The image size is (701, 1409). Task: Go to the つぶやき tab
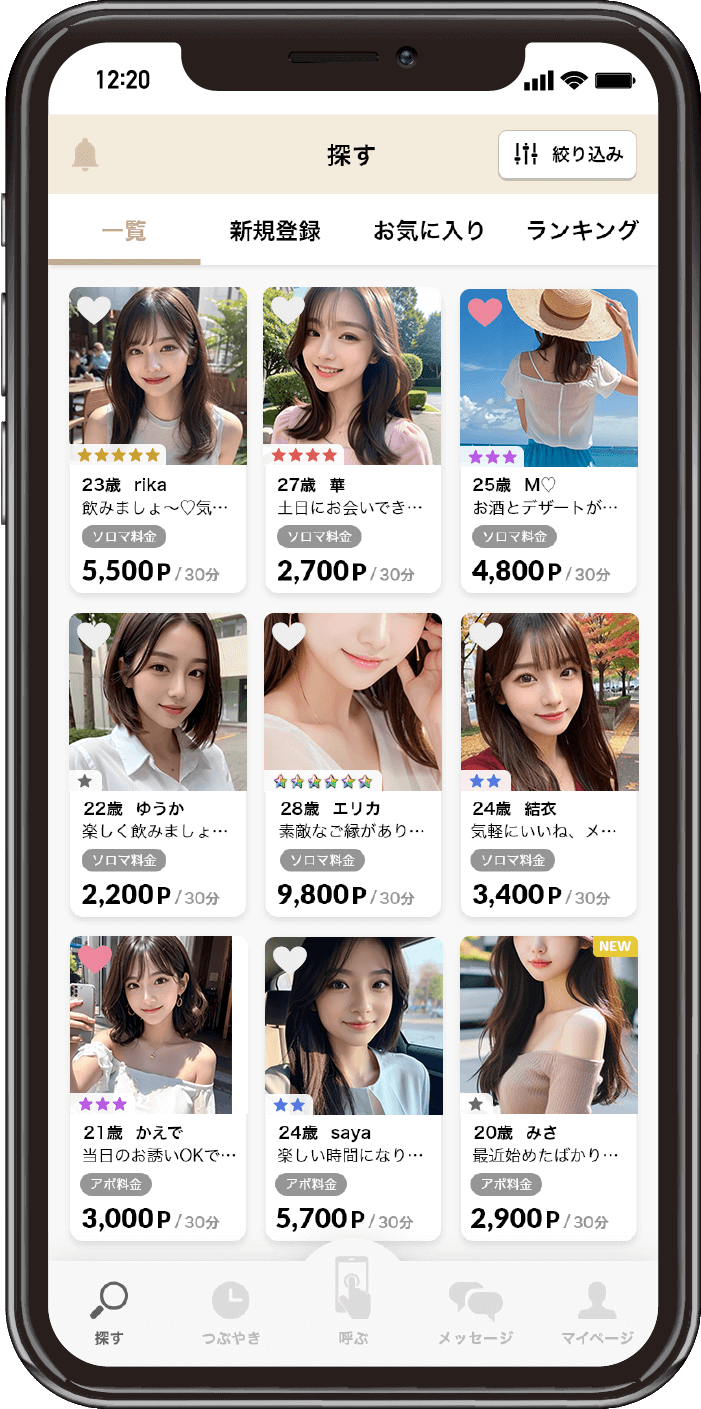click(x=230, y=1313)
